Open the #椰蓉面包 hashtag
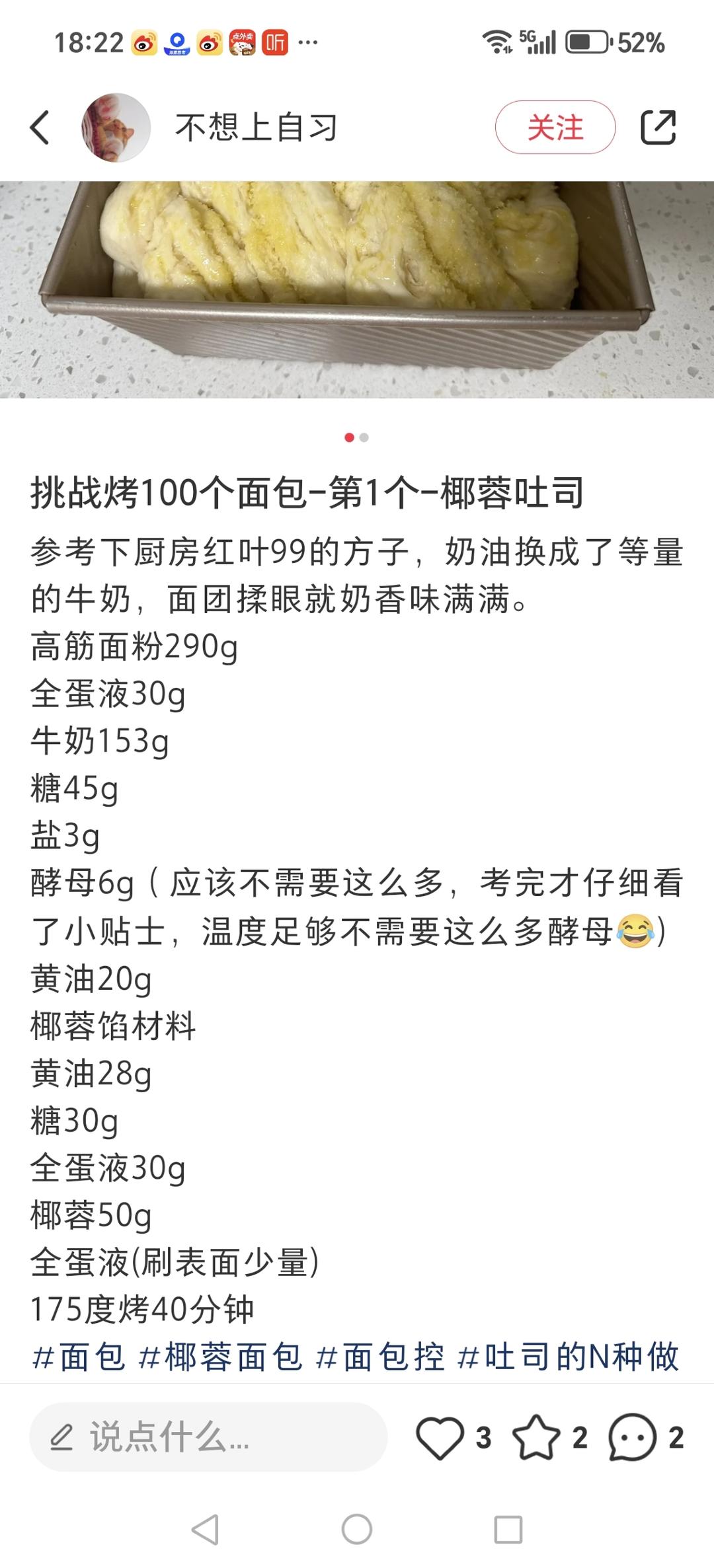714x1568 pixels. click(220, 1357)
